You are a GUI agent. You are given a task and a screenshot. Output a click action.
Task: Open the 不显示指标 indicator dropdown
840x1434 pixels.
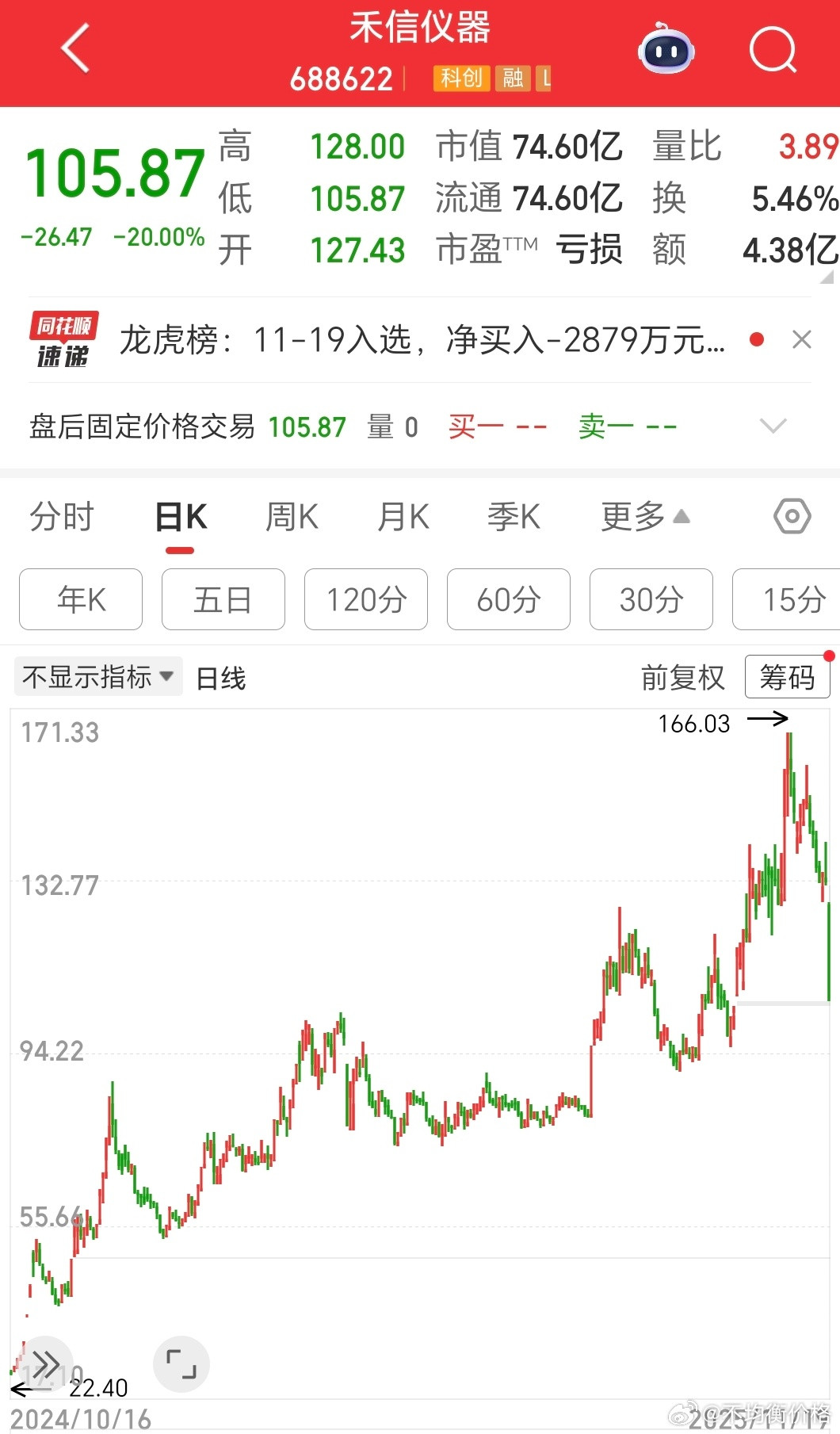97,676
